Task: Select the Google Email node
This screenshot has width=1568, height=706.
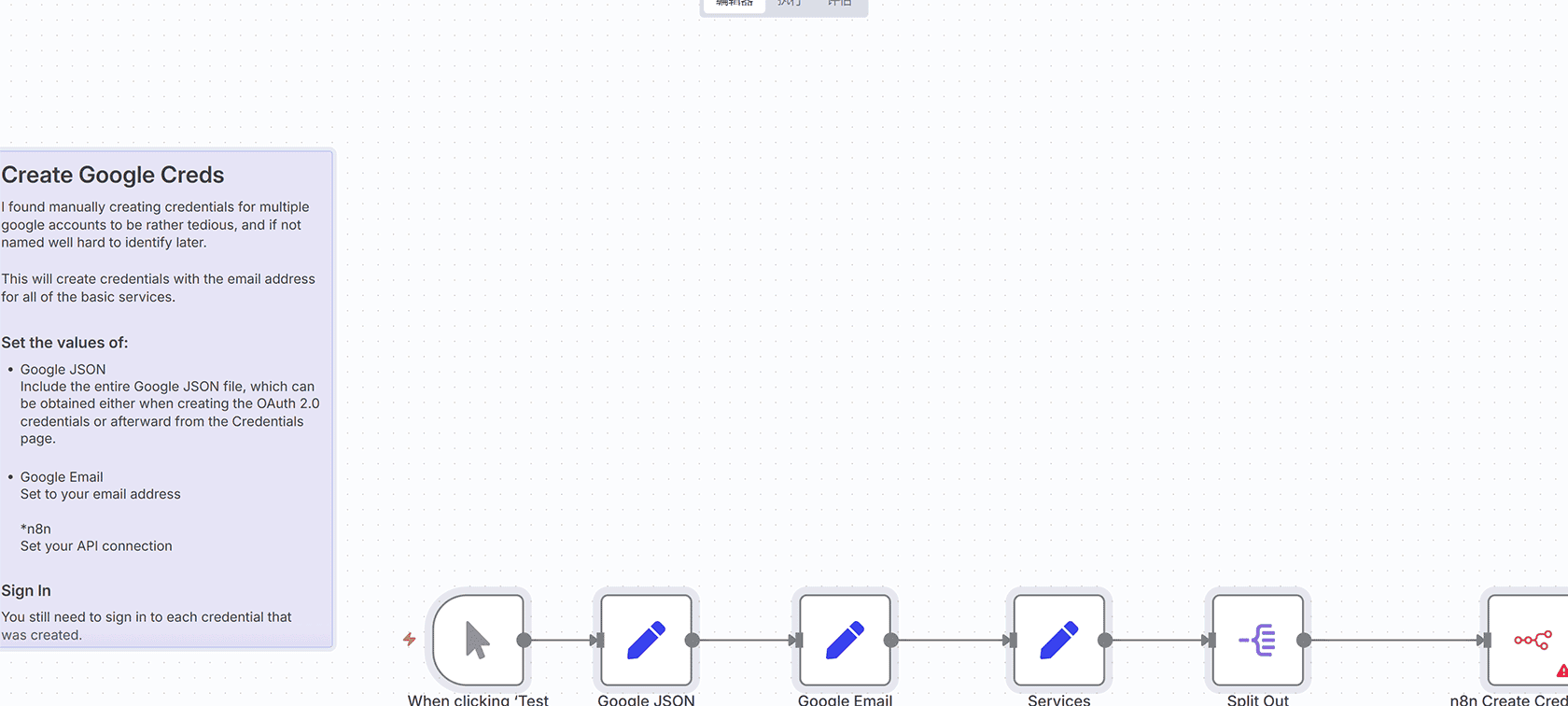Action: 845,641
